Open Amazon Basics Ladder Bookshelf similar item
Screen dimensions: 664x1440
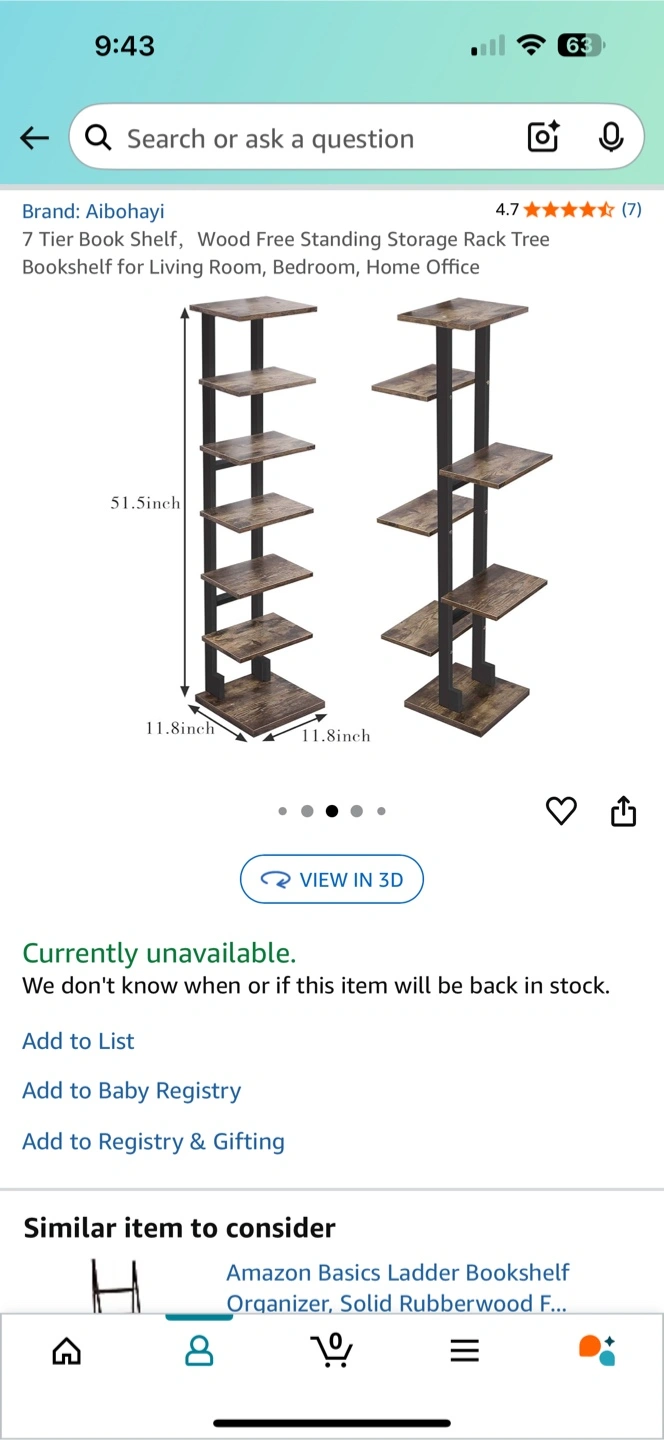click(398, 1288)
